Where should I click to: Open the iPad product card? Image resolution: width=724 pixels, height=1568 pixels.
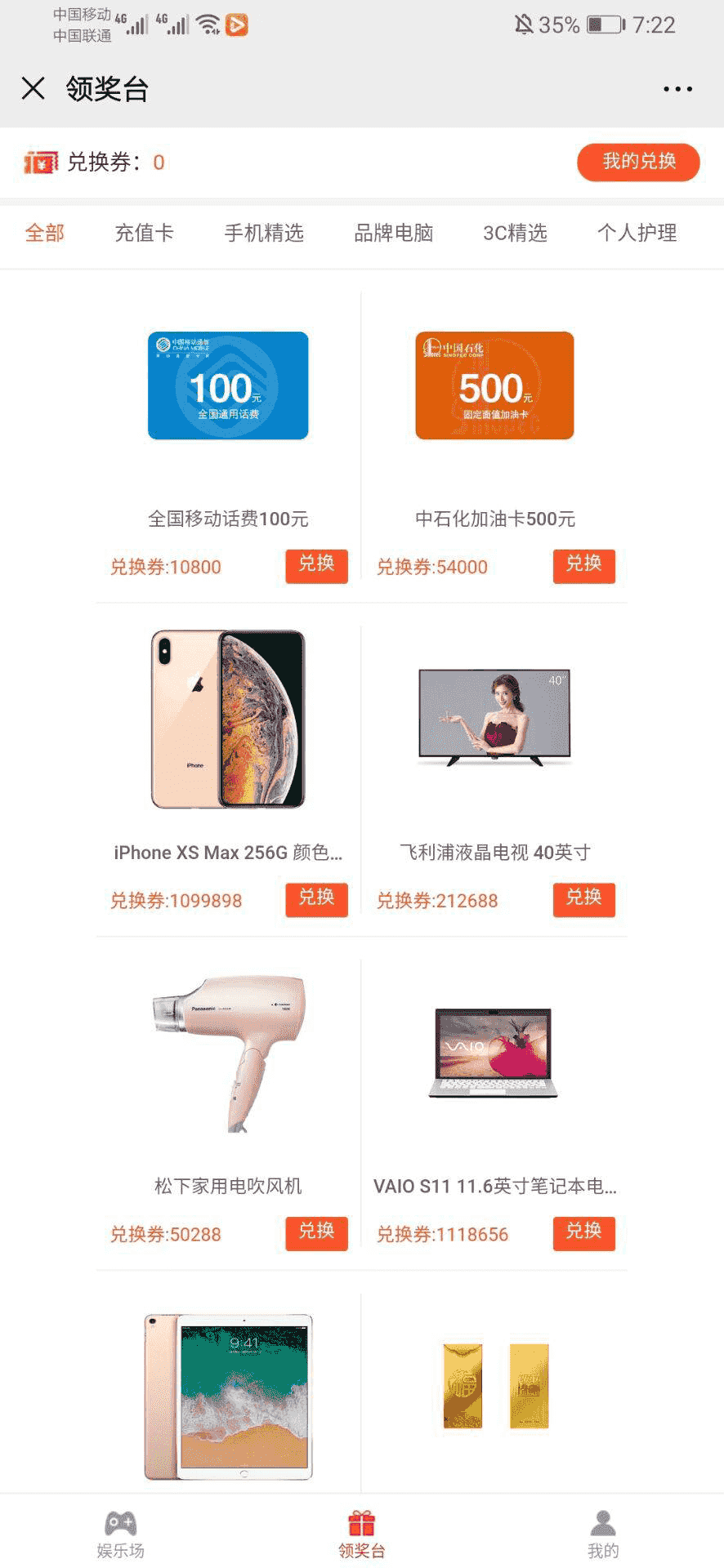click(228, 1396)
